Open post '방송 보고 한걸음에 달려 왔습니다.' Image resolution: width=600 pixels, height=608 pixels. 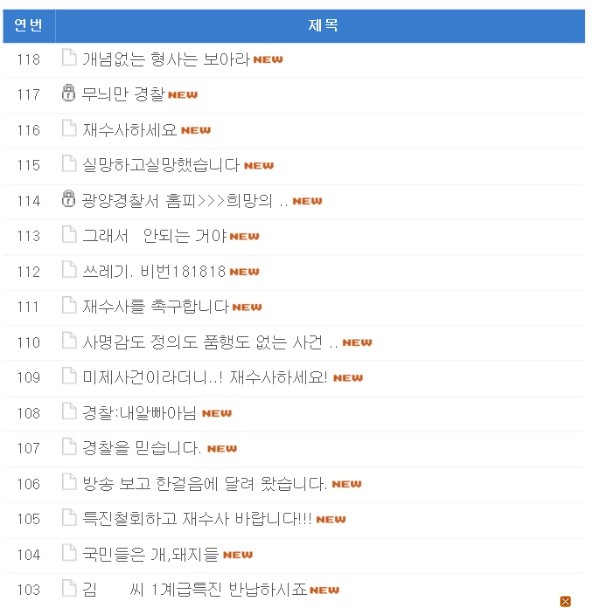coord(204,483)
